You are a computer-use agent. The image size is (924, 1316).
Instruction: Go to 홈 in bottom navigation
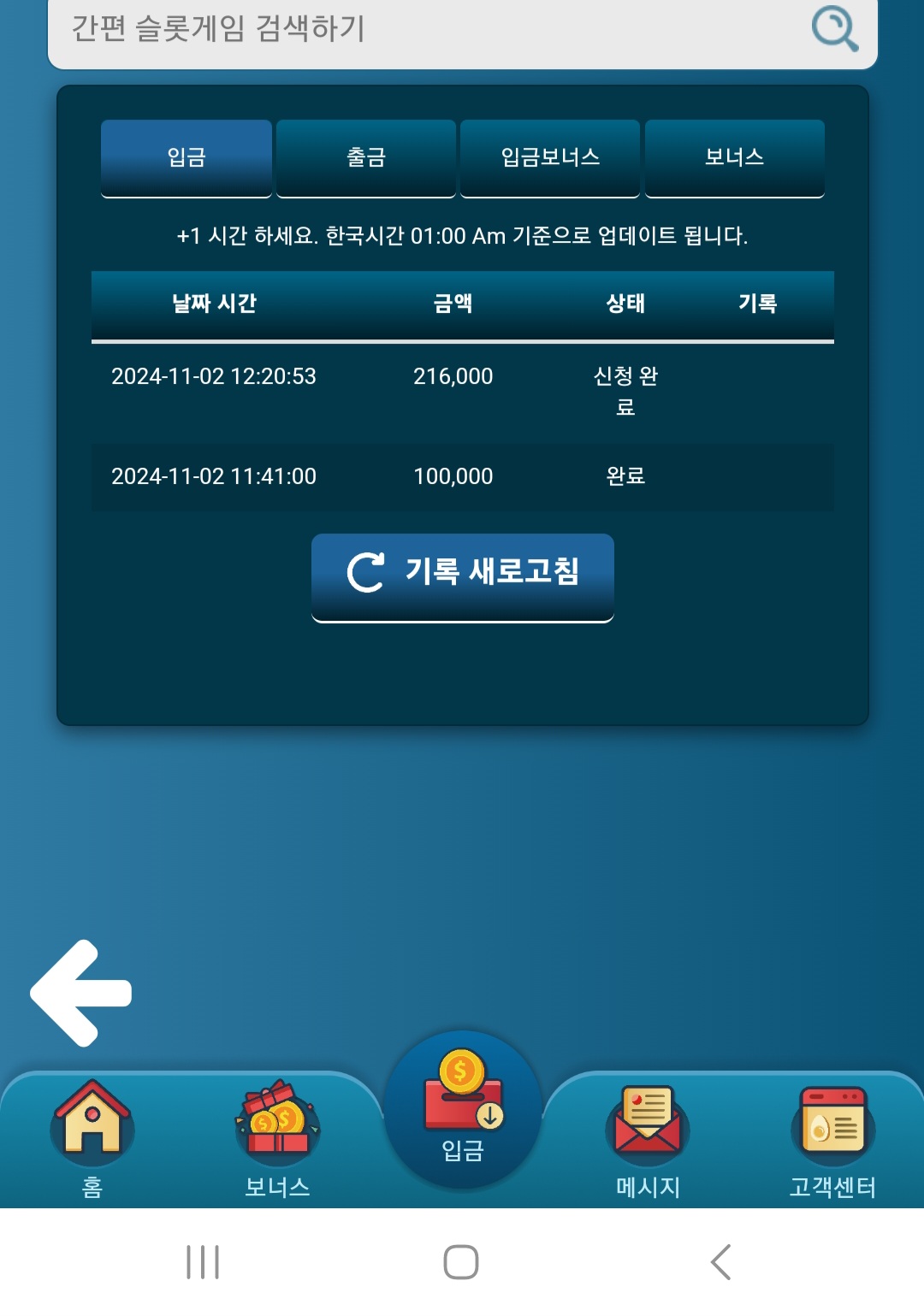[92, 1137]
